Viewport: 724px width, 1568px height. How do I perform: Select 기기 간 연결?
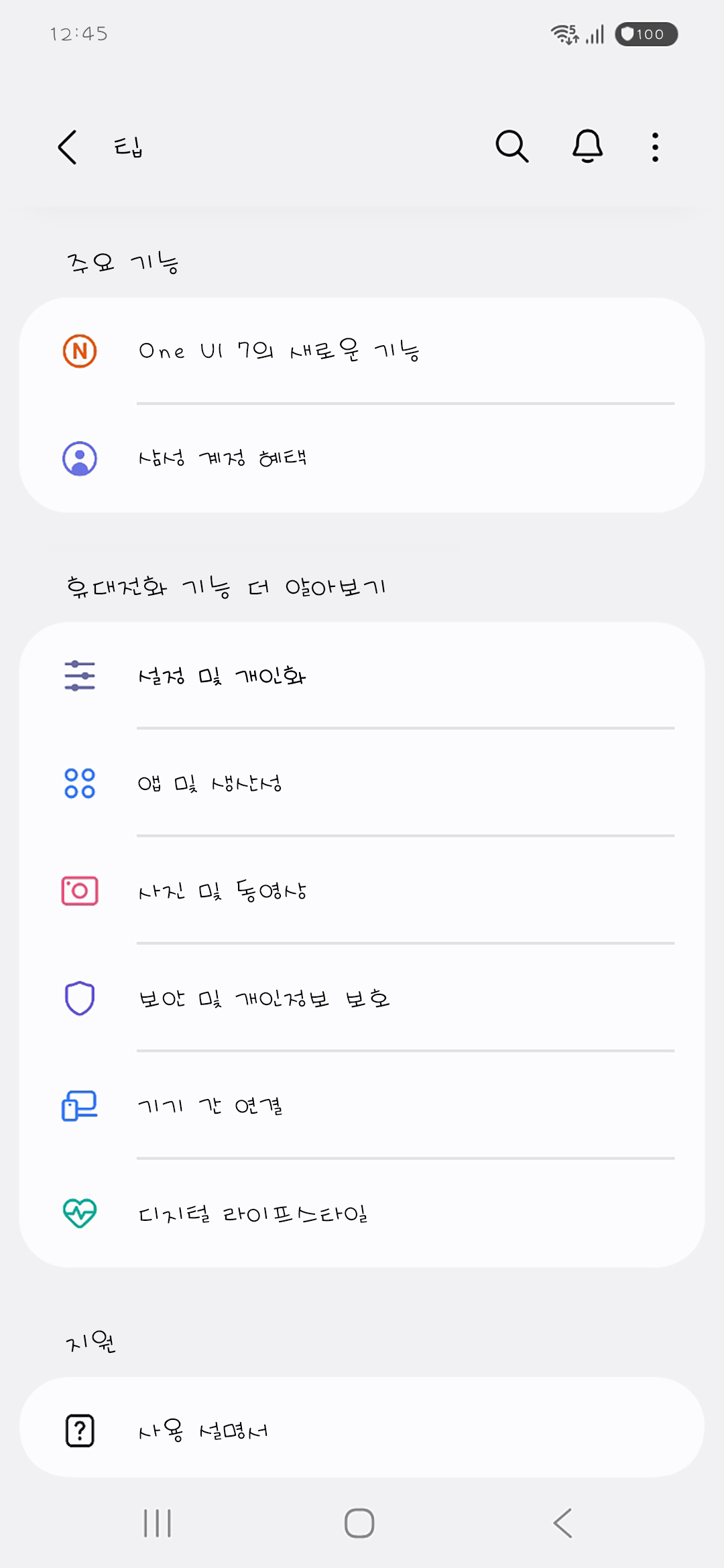click(362, 1106)
